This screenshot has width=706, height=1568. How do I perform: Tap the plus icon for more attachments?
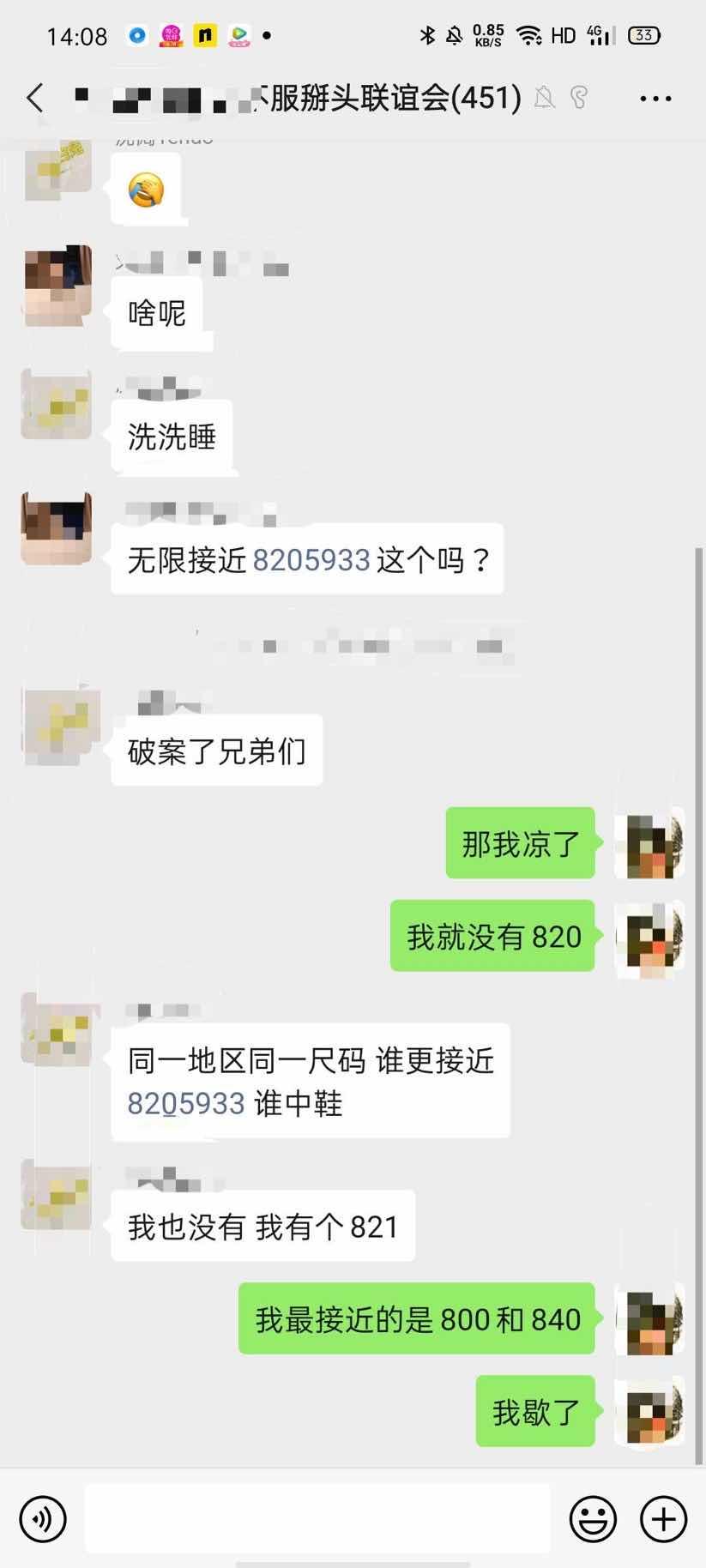[x=661, y=1518]
